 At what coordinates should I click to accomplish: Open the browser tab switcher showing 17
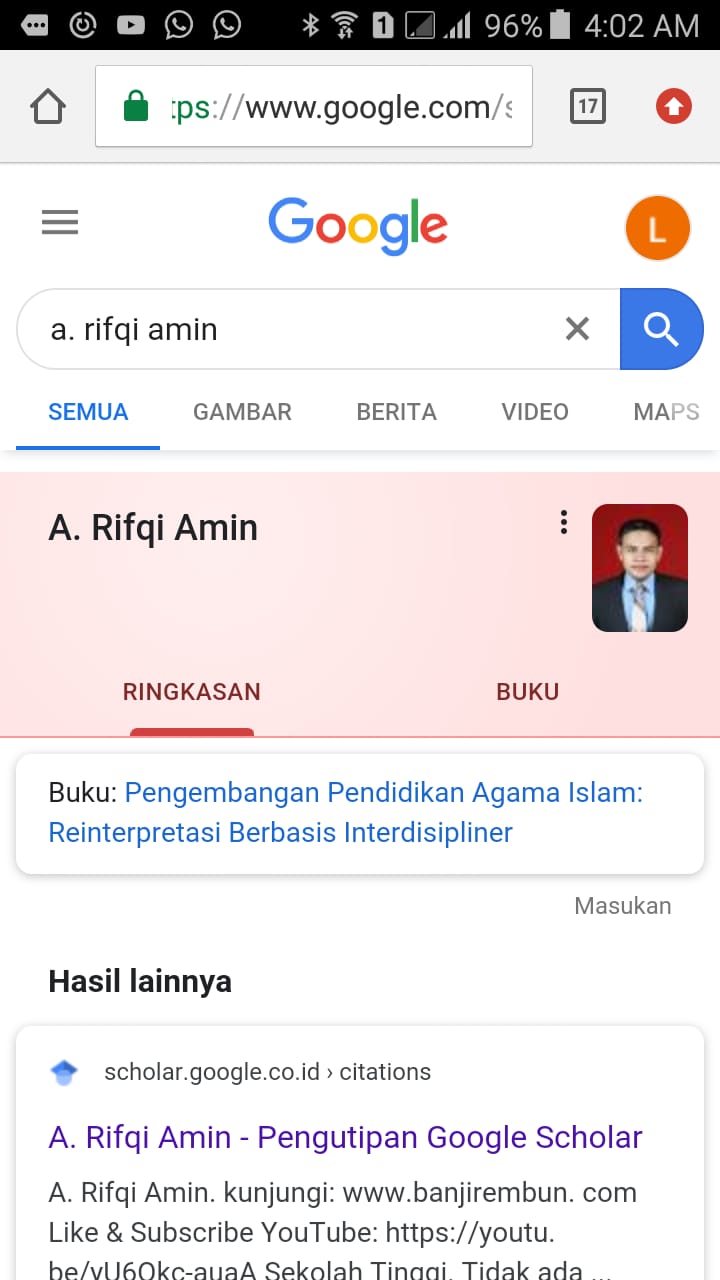click(587, 106)
